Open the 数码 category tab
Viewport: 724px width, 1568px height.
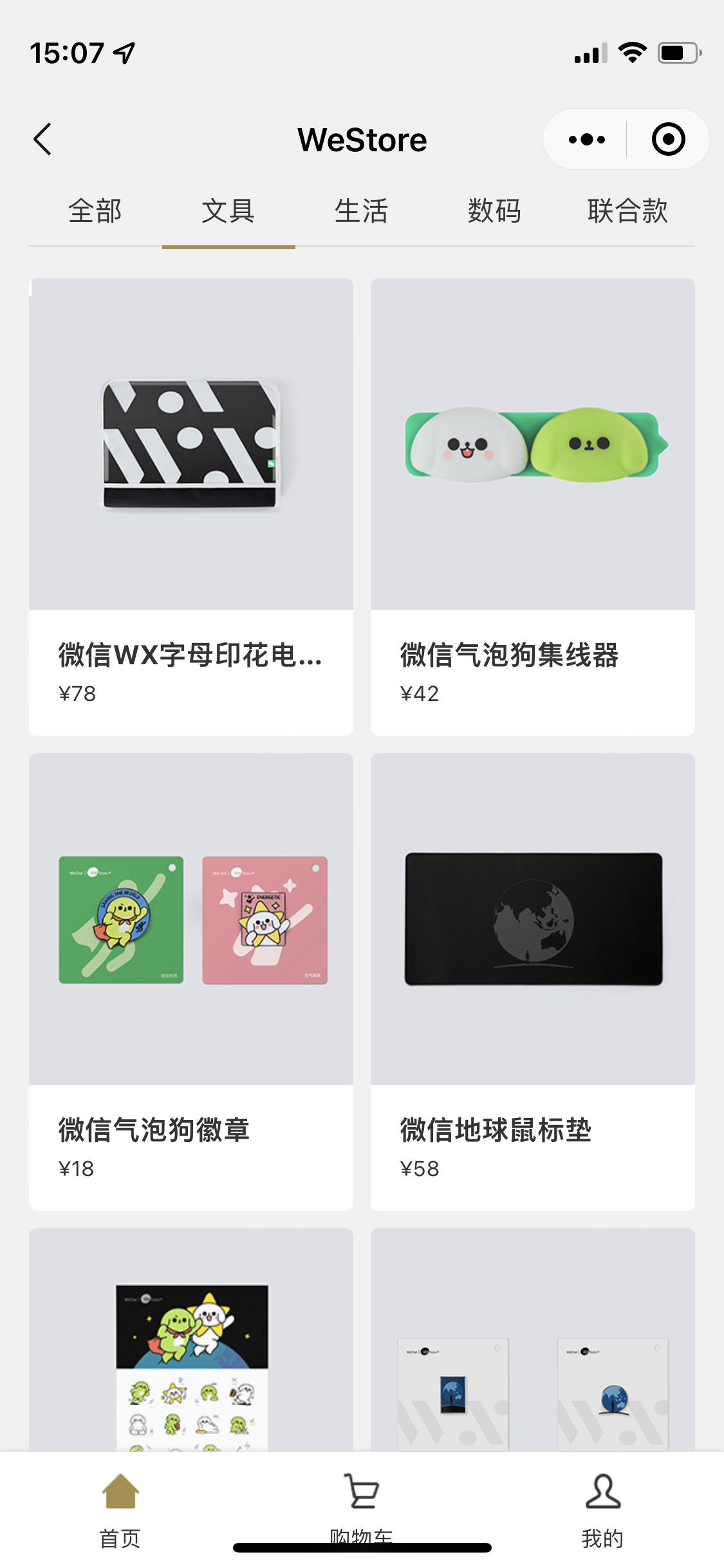tap(494, 212)
